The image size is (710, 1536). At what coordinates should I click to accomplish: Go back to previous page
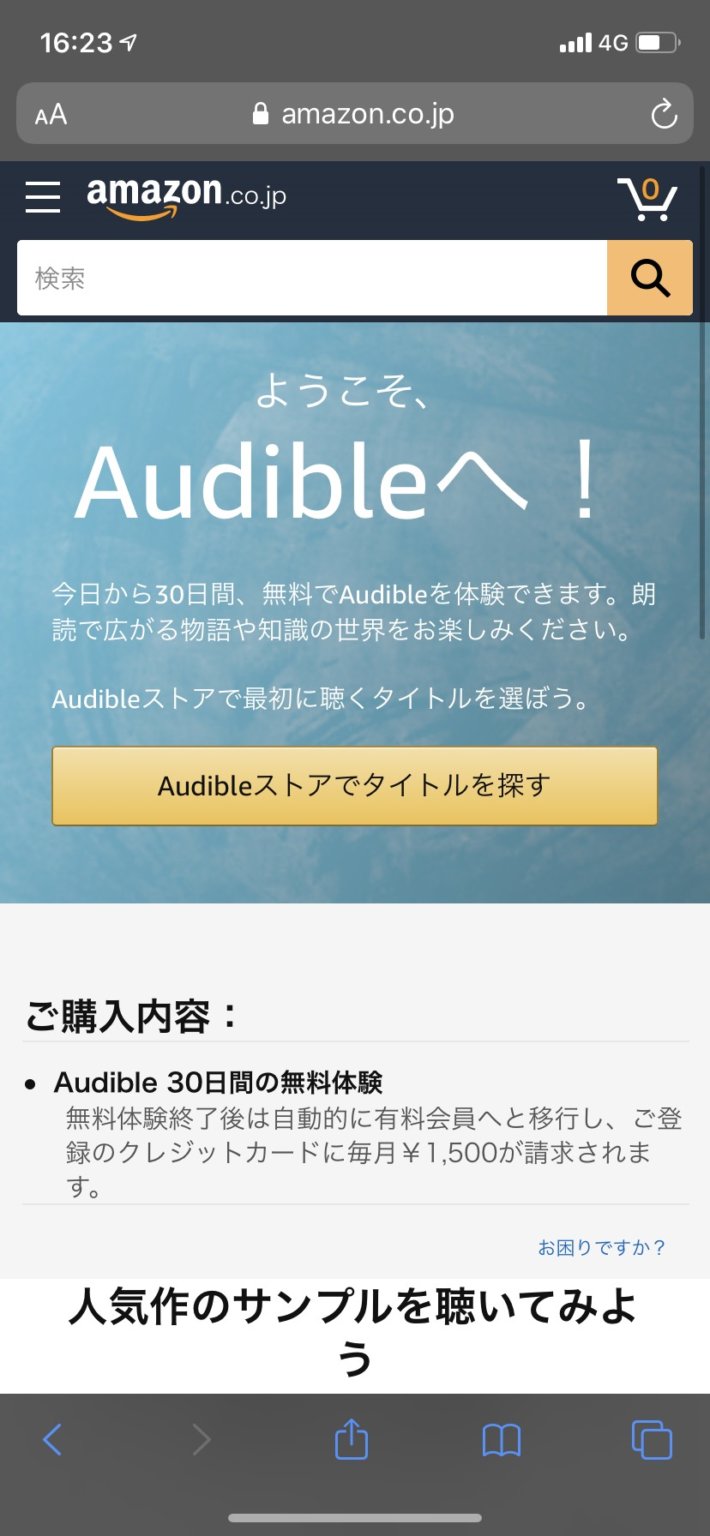[x=53, y=1440]
